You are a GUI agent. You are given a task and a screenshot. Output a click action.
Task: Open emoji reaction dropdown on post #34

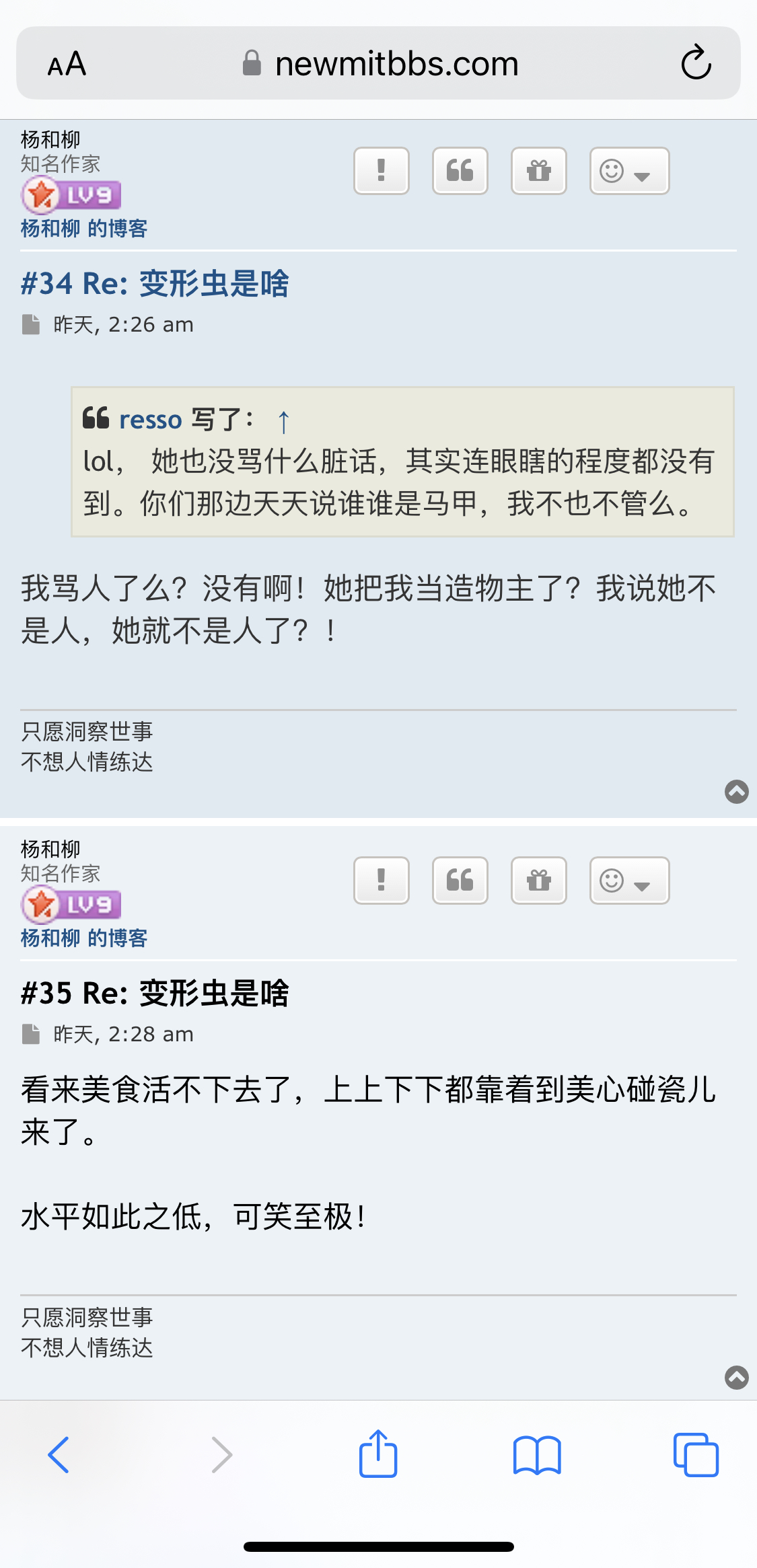[629, 171]
